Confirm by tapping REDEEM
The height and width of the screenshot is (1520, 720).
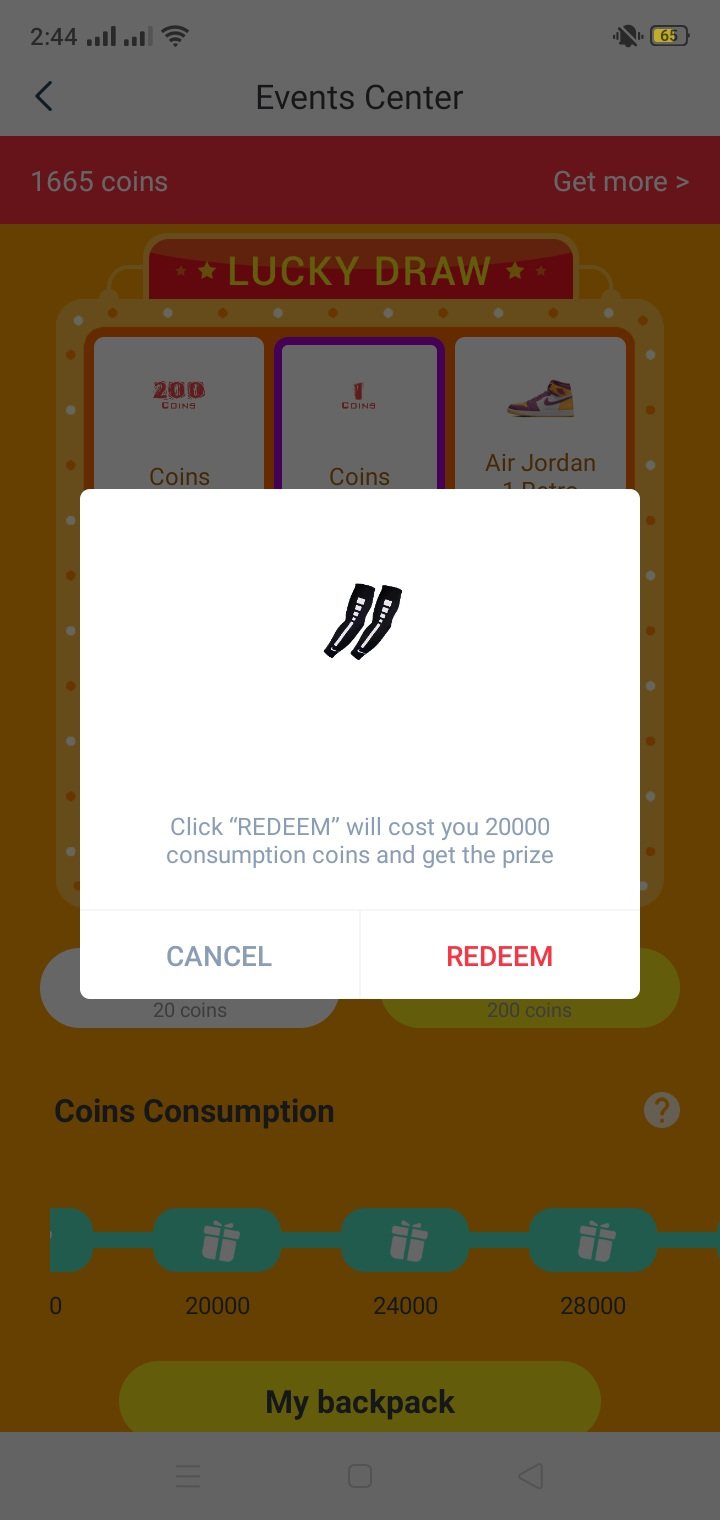click(499, 956)
